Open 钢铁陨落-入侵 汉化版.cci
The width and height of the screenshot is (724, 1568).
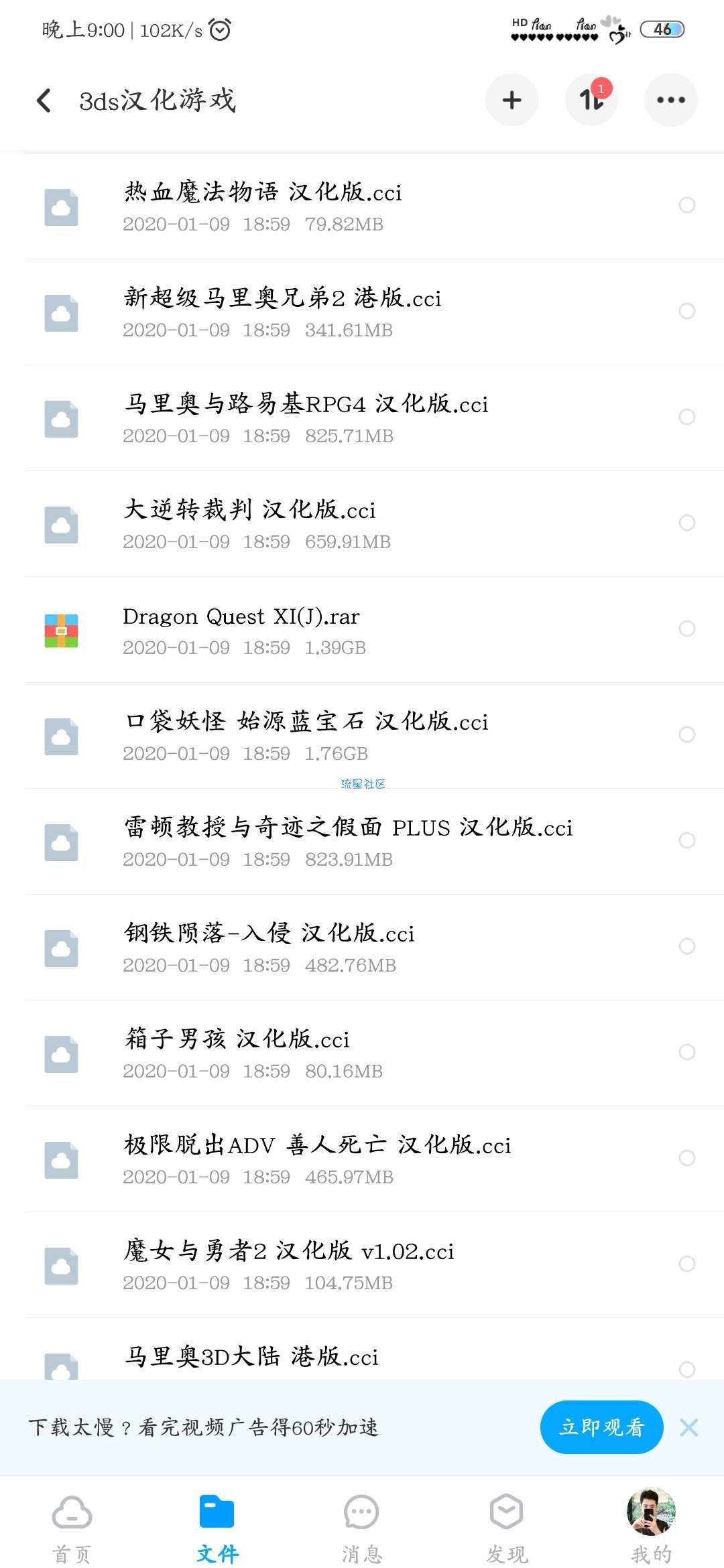click(362, 948)
